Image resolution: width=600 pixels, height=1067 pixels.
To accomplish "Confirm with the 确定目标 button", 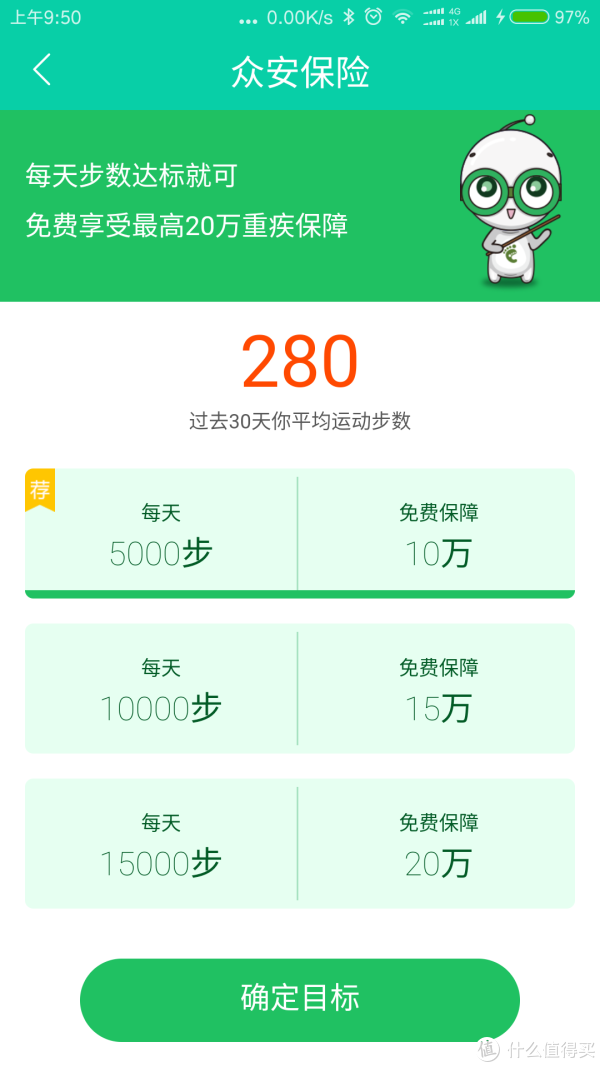I will [x=300, y=1000].
